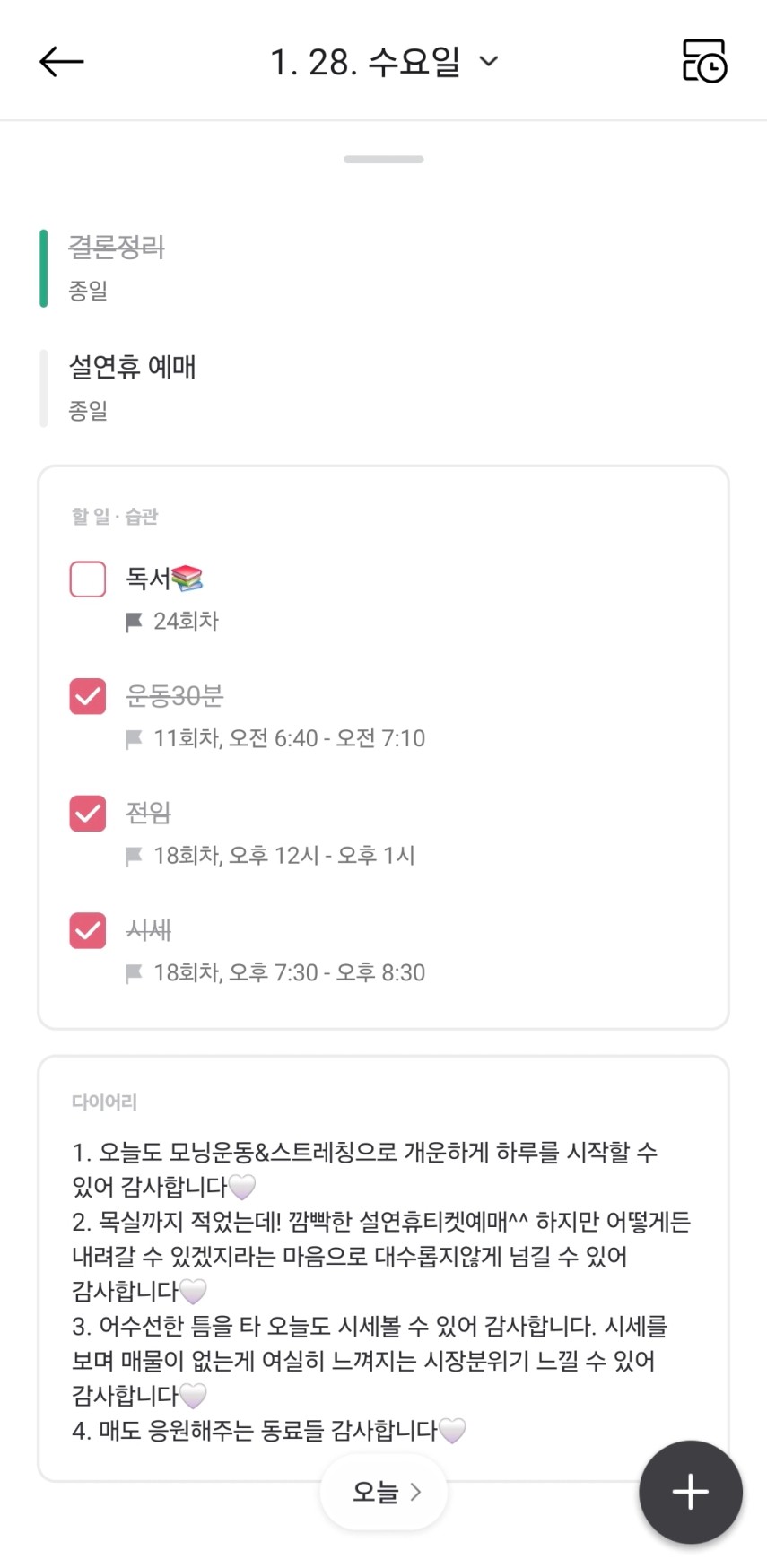Check the 독서 habit checkbox
Image resolution: width=767 pixels, height=1568 pixels.
click(88, 579)
